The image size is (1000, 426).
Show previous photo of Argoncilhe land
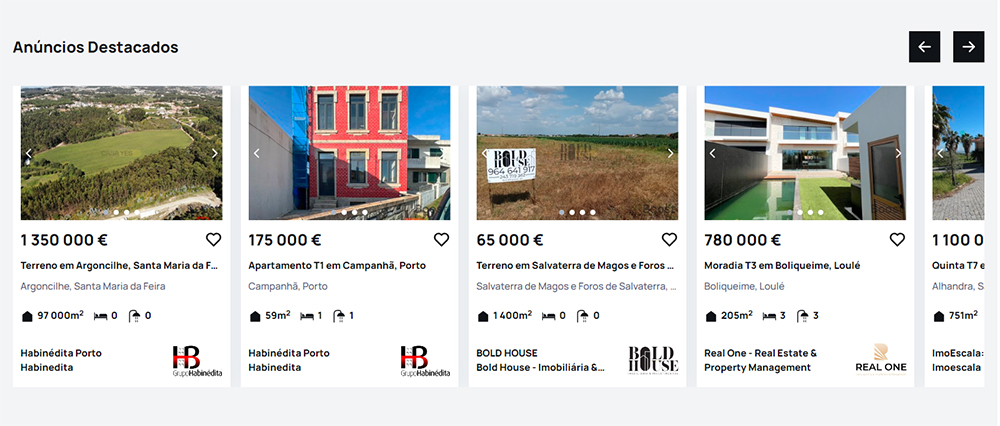29,153
